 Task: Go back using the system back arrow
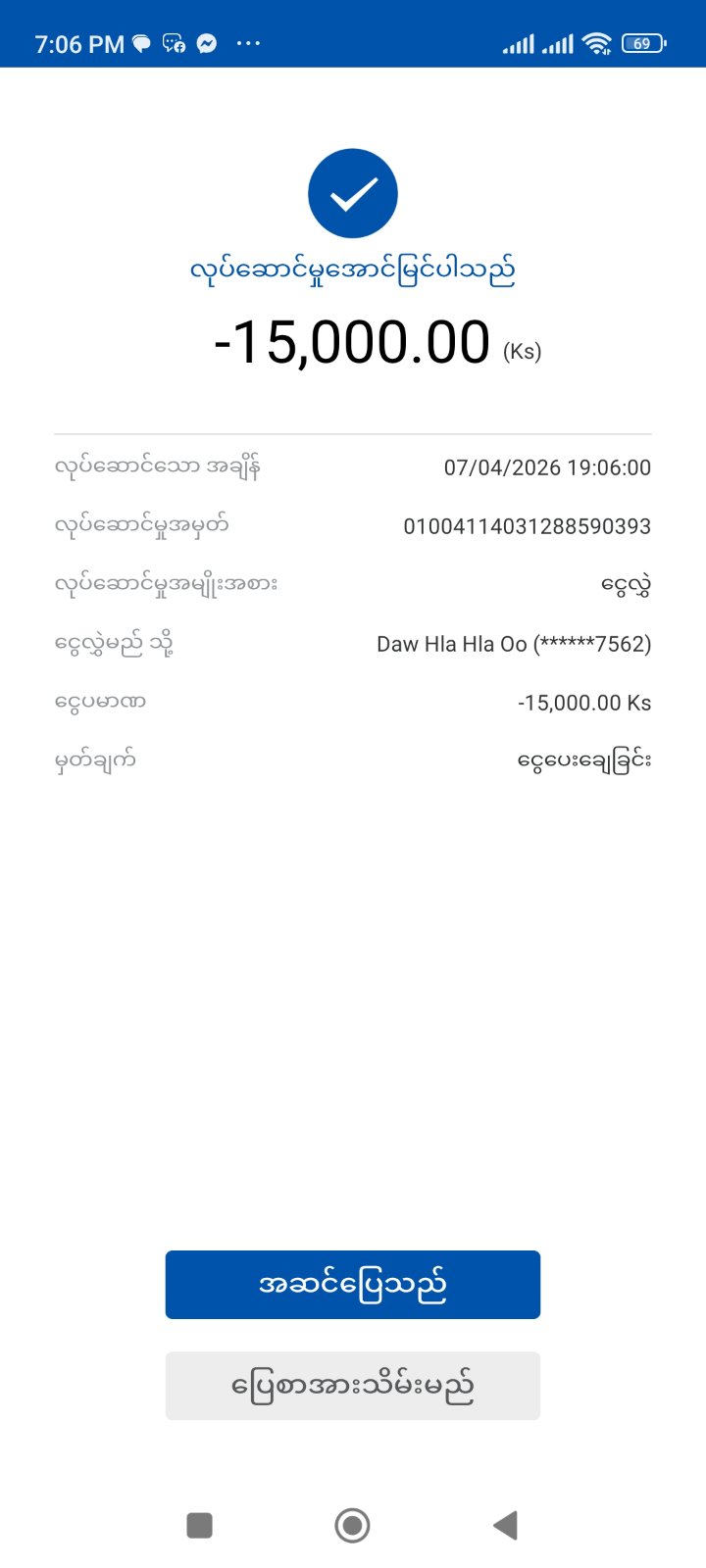[505, 1525]
